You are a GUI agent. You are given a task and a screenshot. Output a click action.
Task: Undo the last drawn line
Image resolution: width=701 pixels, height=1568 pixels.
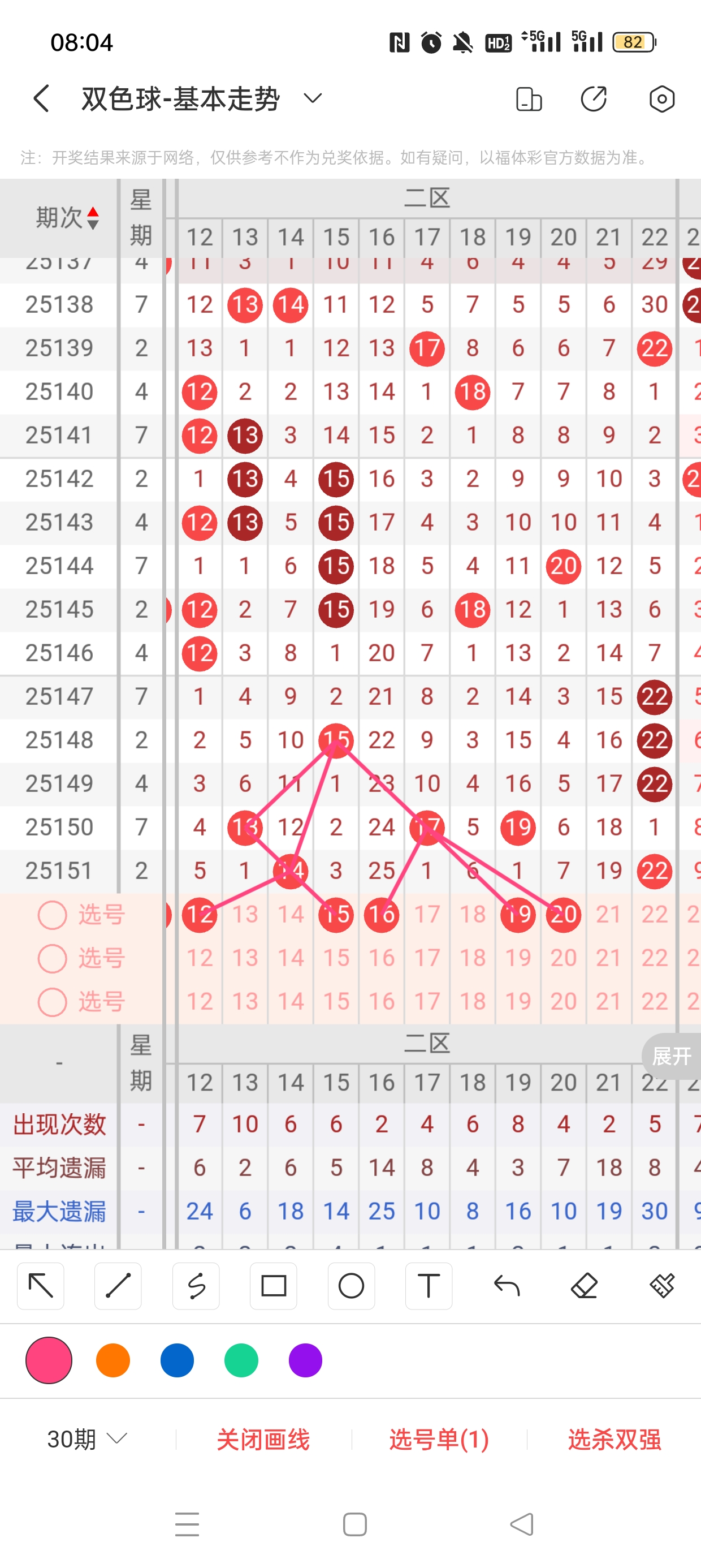[x=507, y=1286]
